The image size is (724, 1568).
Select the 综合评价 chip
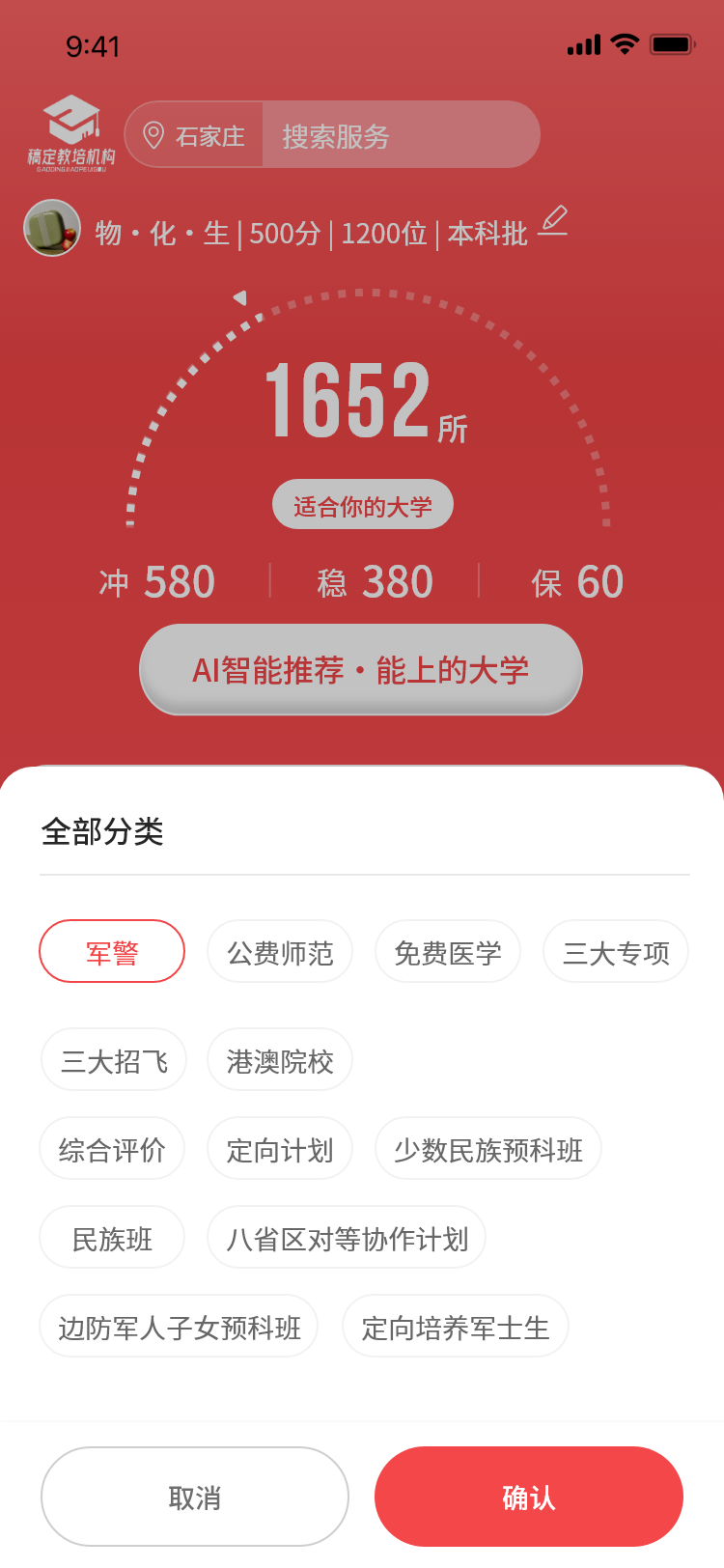pyautogui.click(x=112, y=1149)
